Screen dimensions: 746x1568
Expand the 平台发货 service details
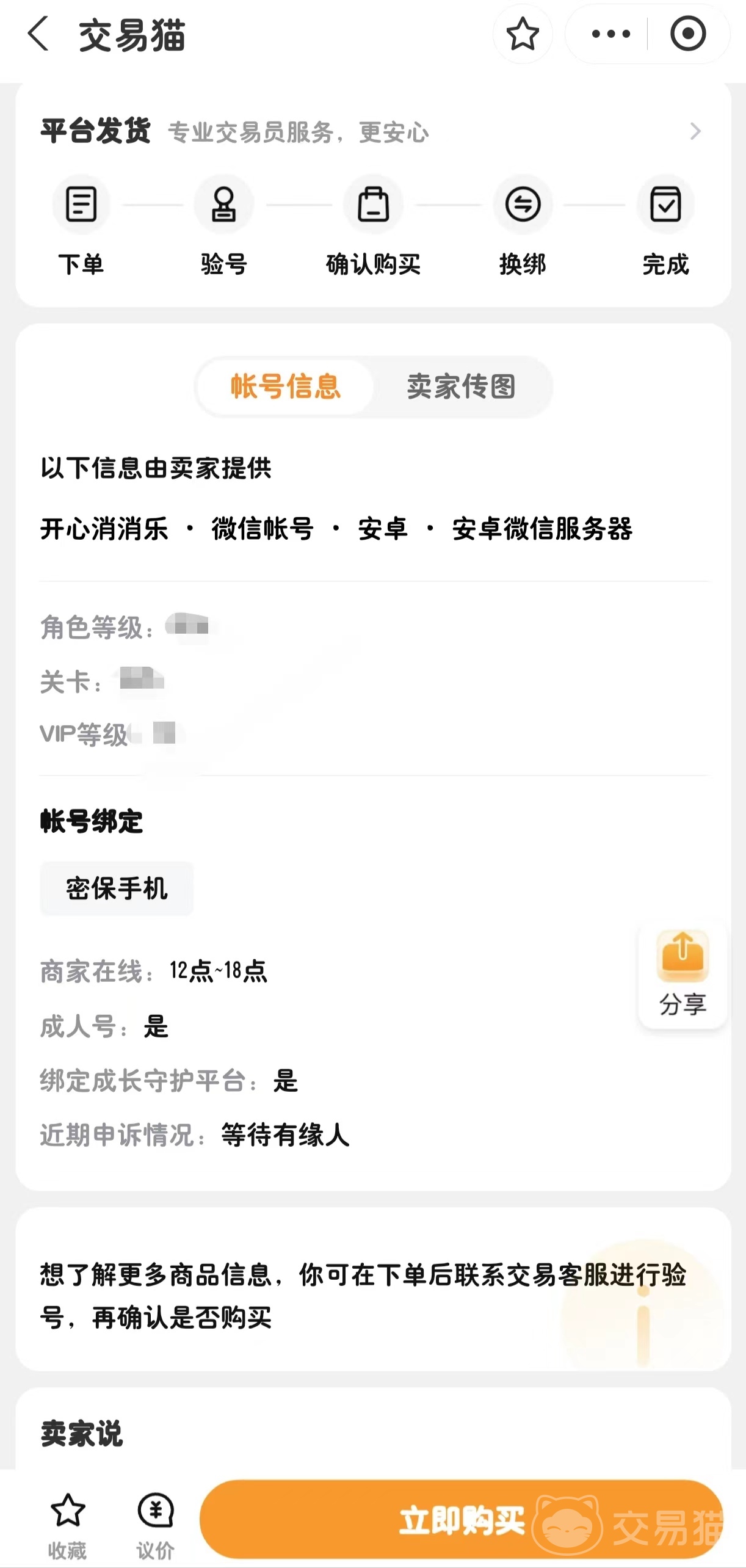(695, 131)
